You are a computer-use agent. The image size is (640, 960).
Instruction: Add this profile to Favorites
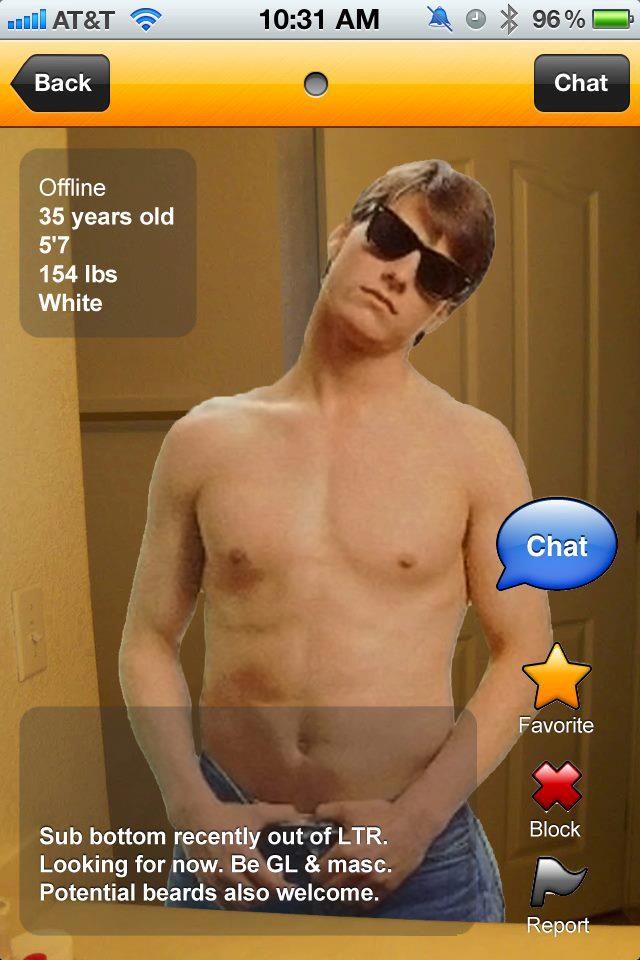coord(557,680)
